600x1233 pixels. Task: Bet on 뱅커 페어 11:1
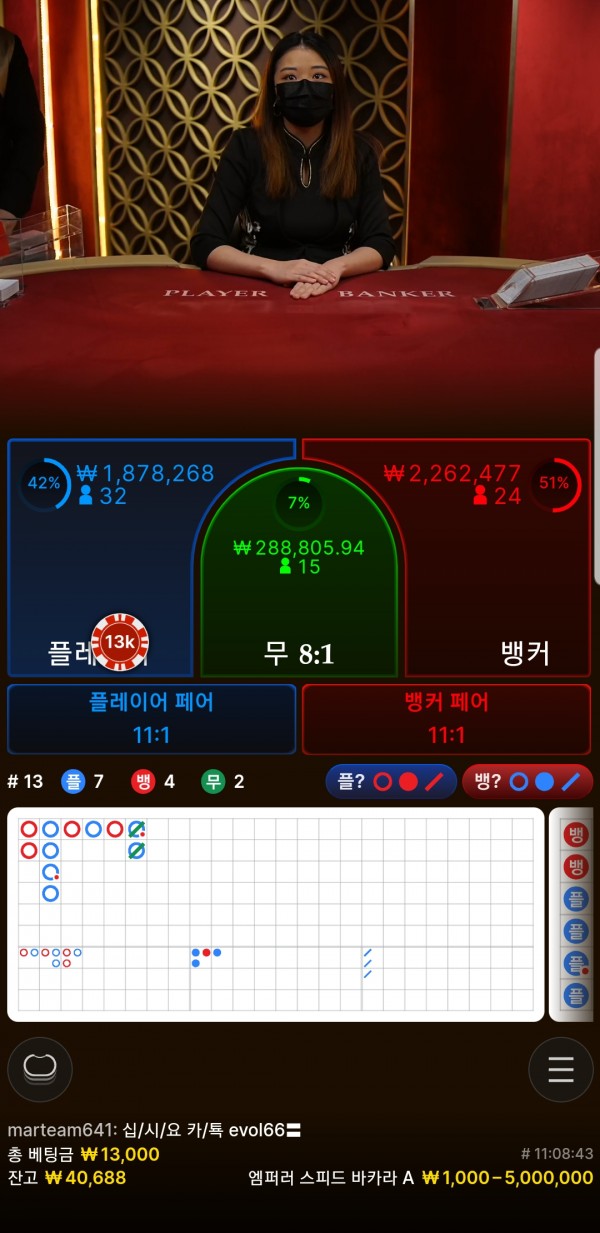pyautogui.click(x=446, y=718)
